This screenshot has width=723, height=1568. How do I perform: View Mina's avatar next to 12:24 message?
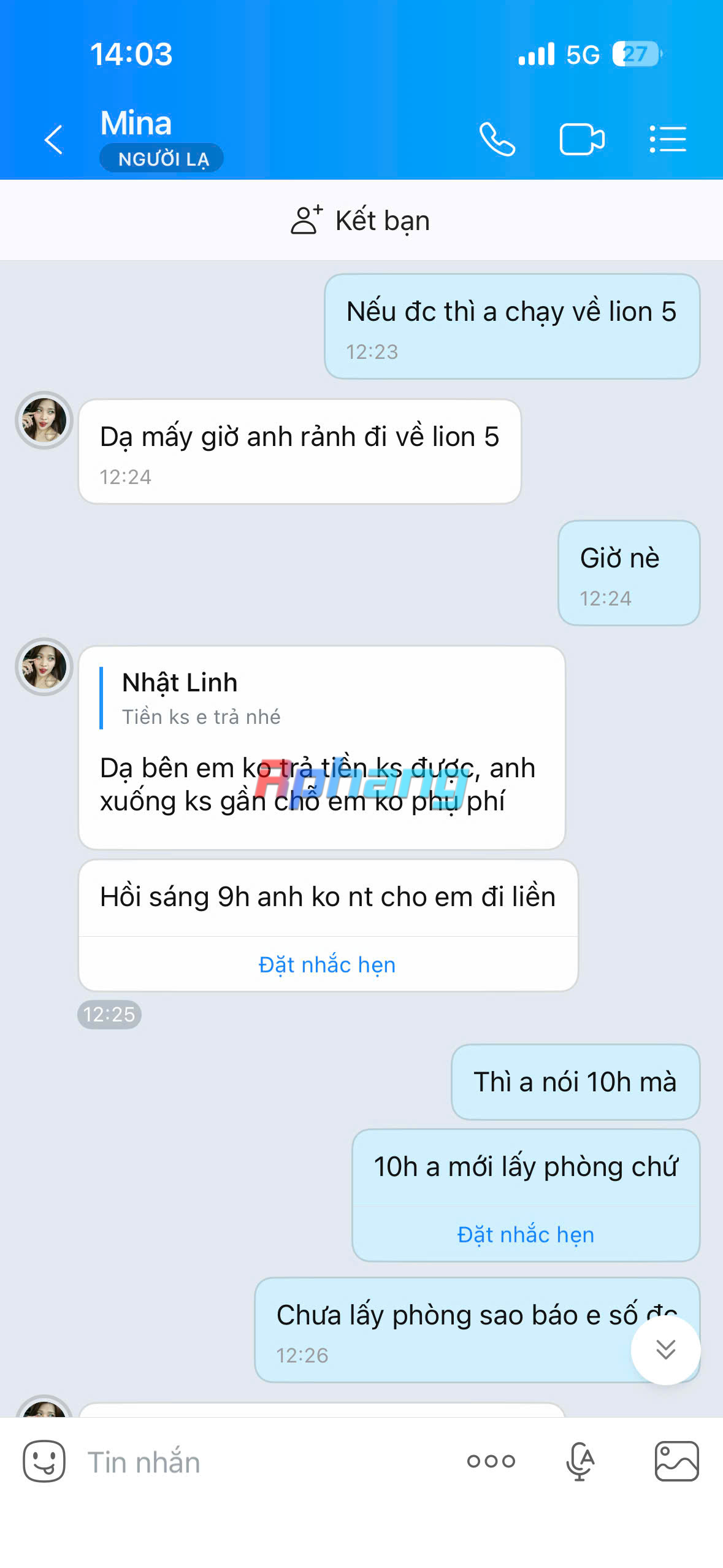click(x=44, y=420)
